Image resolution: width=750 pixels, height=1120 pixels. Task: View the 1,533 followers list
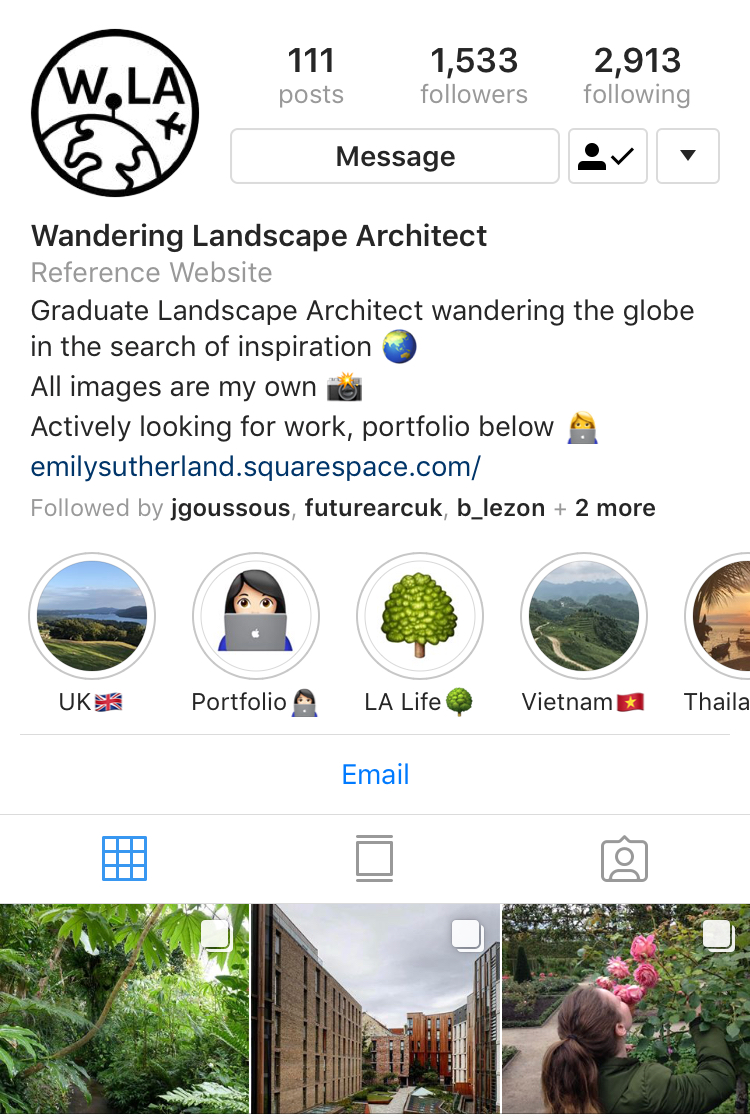coord(473,76)
